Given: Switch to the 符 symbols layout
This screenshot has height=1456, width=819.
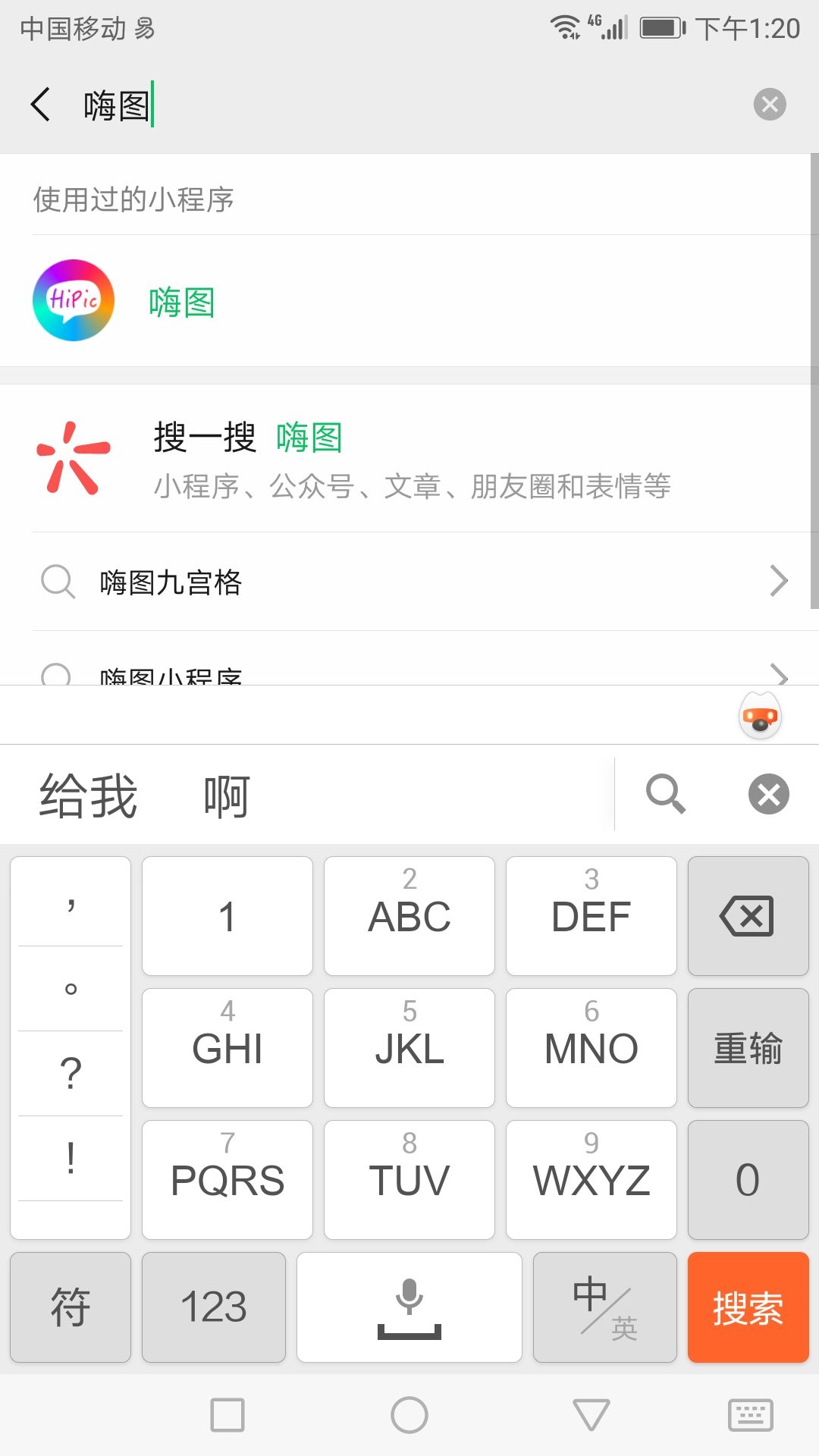Looking at the screenshot, I should 70,1308.
